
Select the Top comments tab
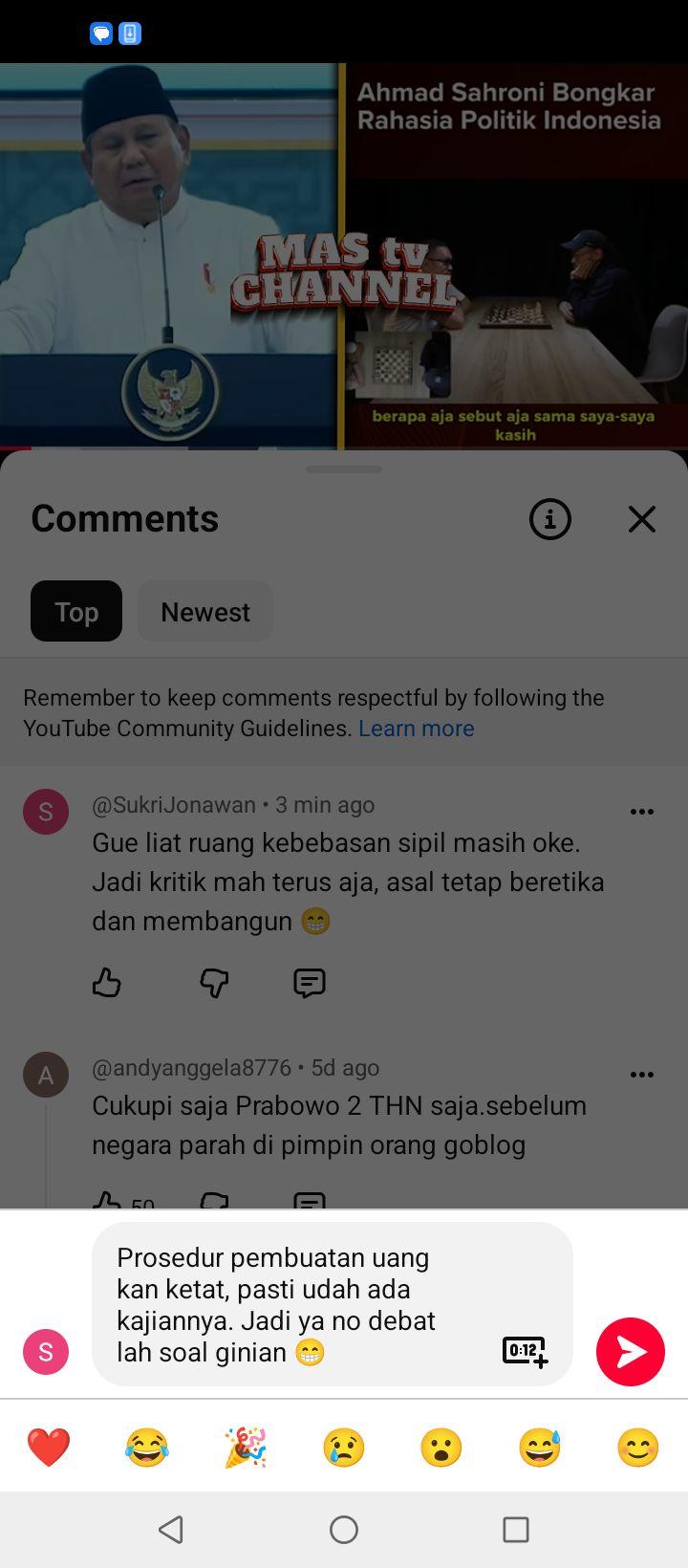(x=76, y=611)
